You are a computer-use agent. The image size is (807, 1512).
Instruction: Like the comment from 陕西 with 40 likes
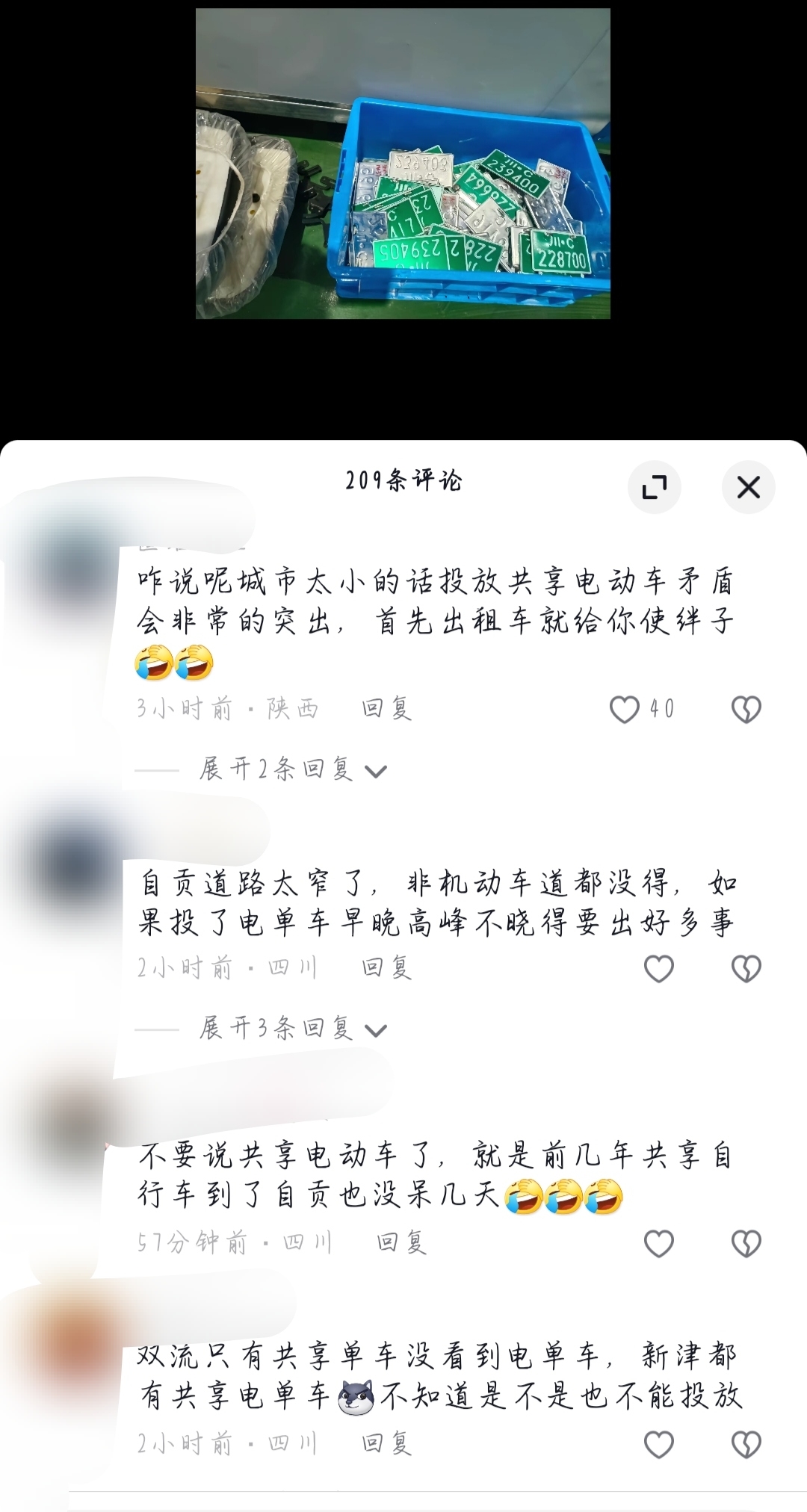pyautogui.click(x=625, y=709)
